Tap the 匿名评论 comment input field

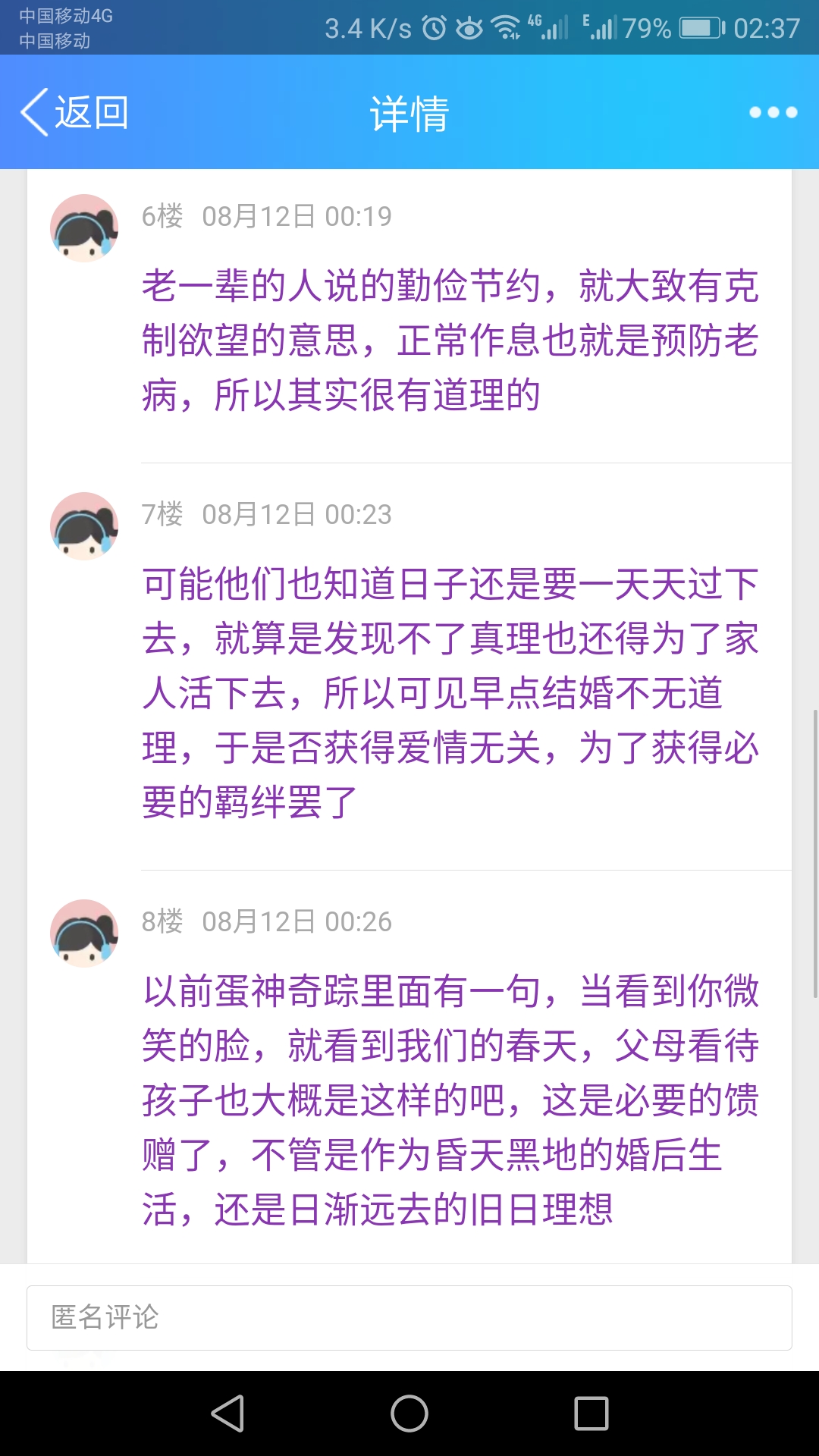click(x=409, y=1317)
